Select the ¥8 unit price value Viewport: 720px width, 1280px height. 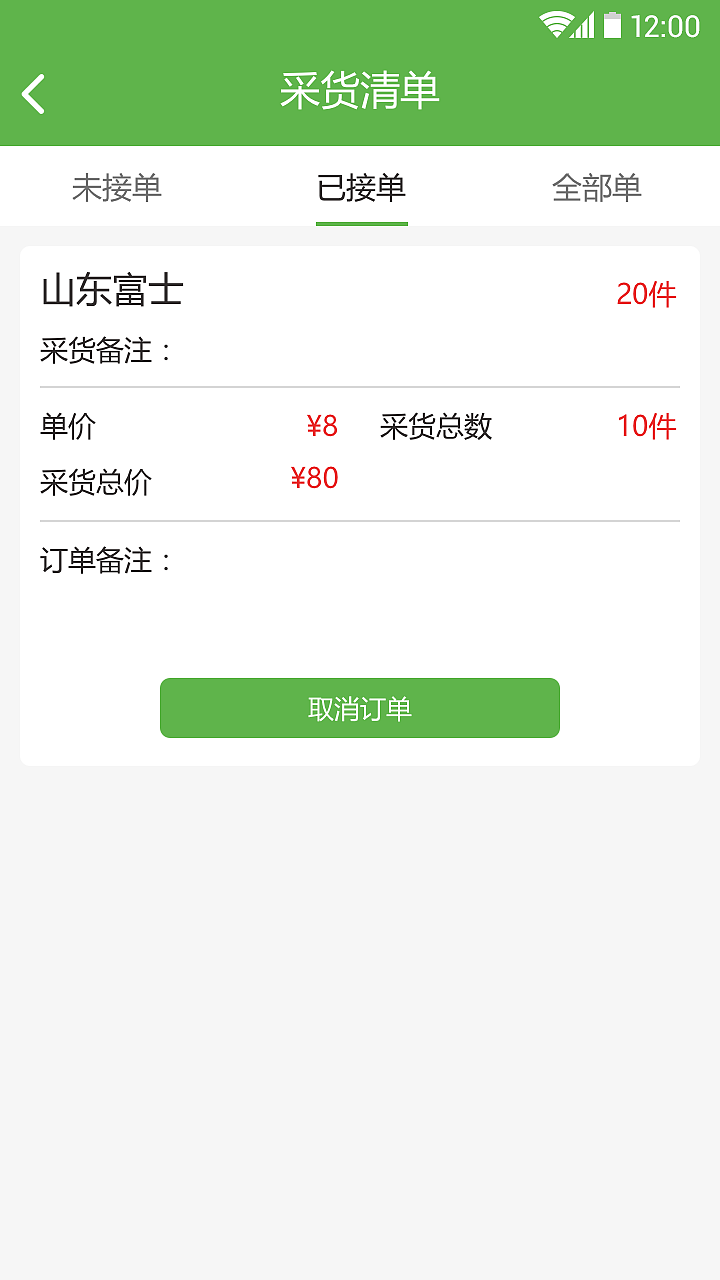(323, 427)
